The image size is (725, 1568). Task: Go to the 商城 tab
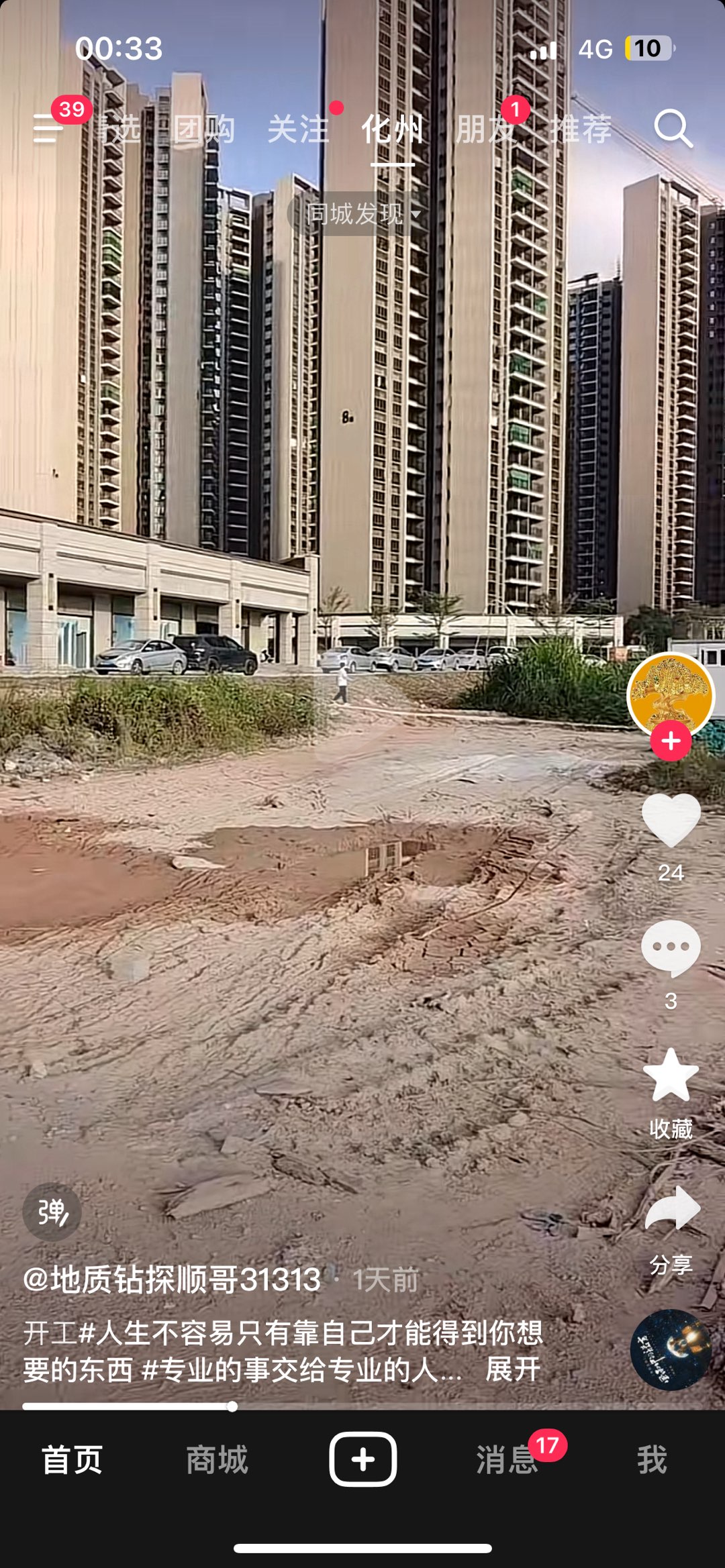coord(217,1460)
